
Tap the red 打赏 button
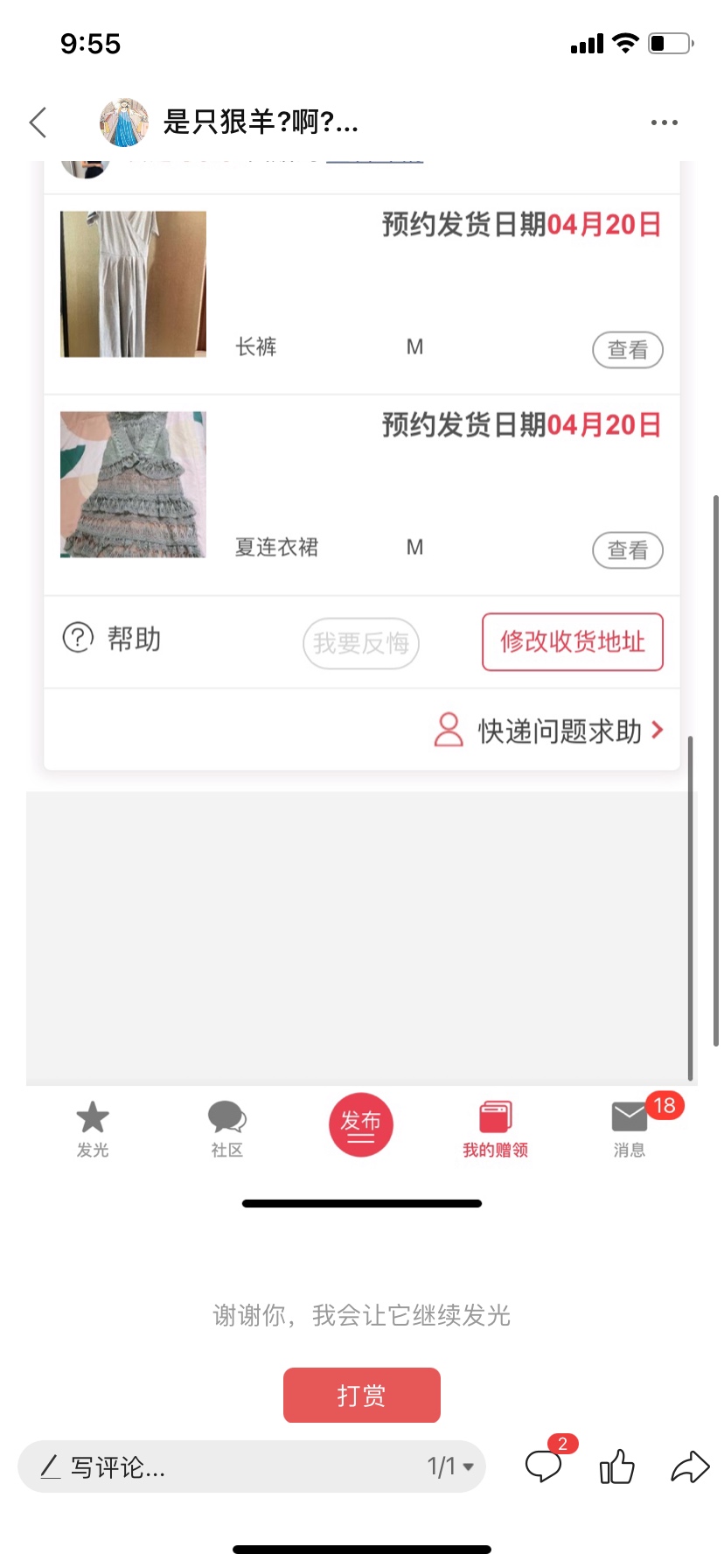(361, 1395)
